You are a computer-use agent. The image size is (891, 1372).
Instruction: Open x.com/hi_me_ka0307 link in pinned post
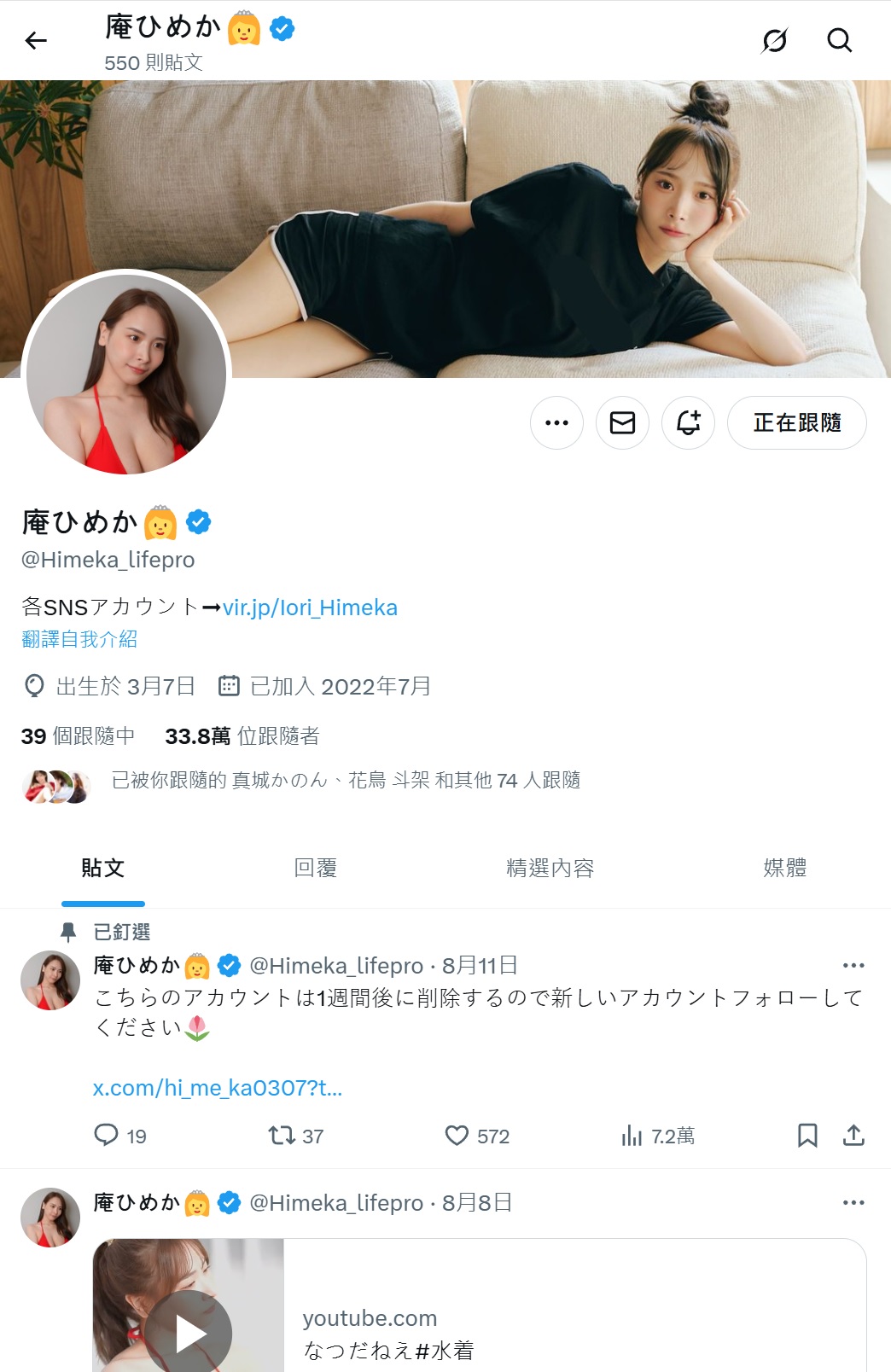coord(217,1088)
